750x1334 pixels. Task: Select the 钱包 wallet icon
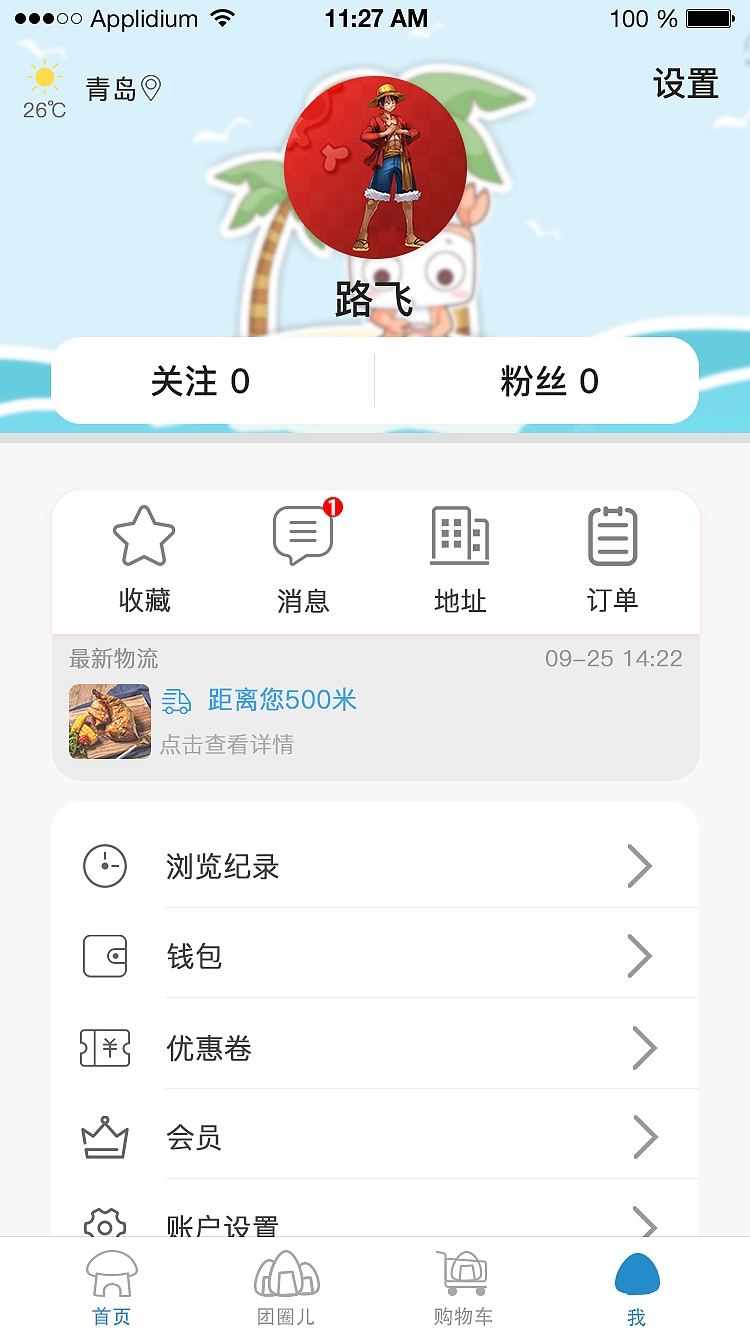[x=104, y=956]
